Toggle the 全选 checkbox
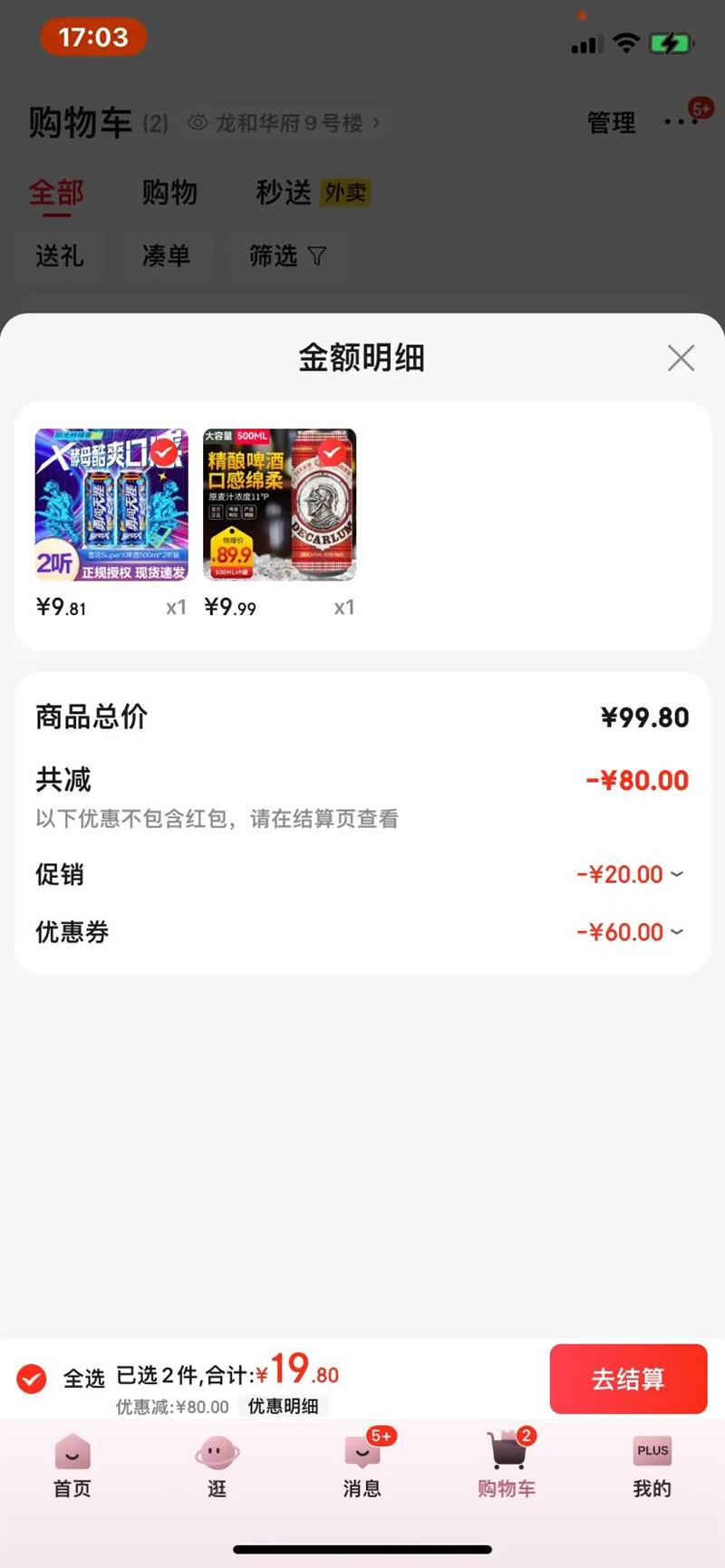Viewport: 725px width, 1568px height. (x=32, y=1379)
